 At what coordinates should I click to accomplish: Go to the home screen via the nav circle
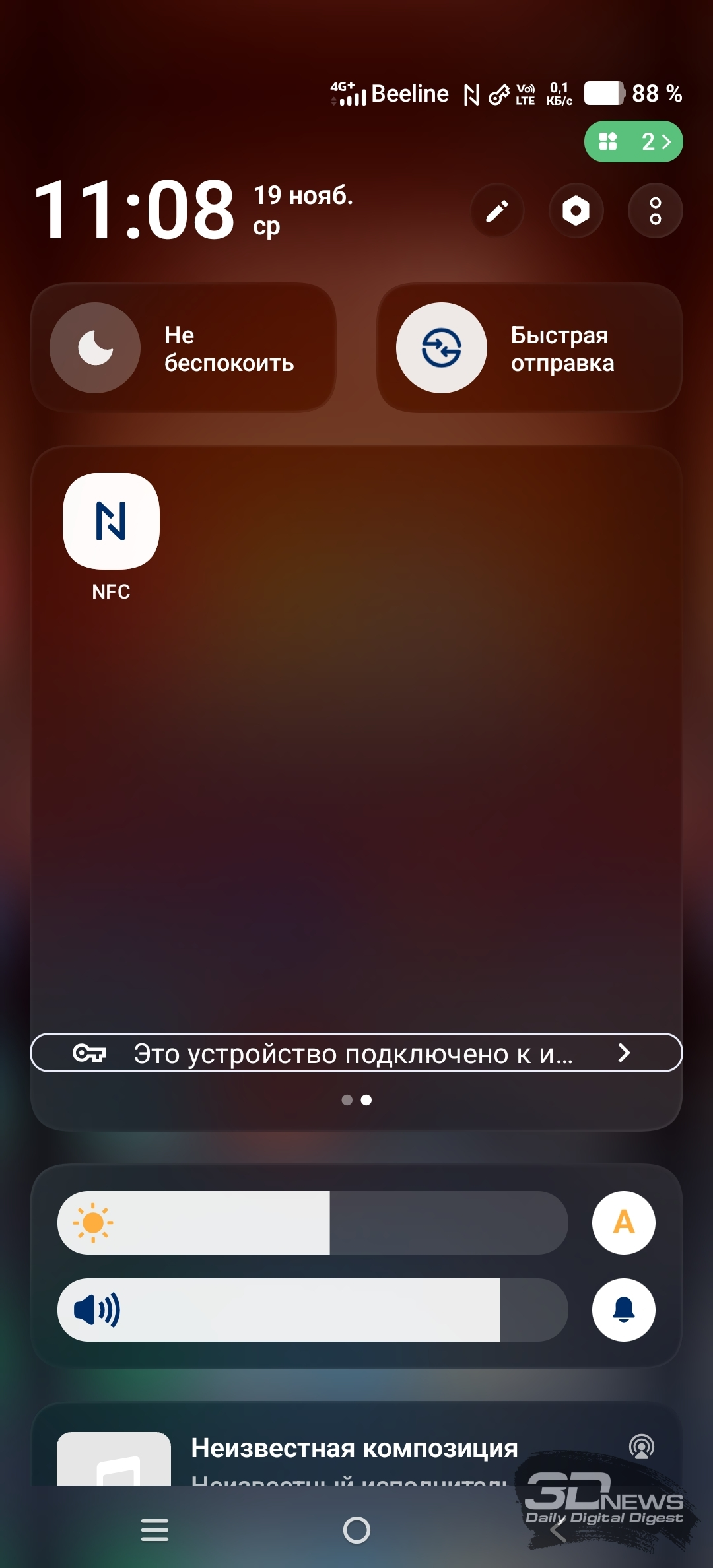[356, 1530]
